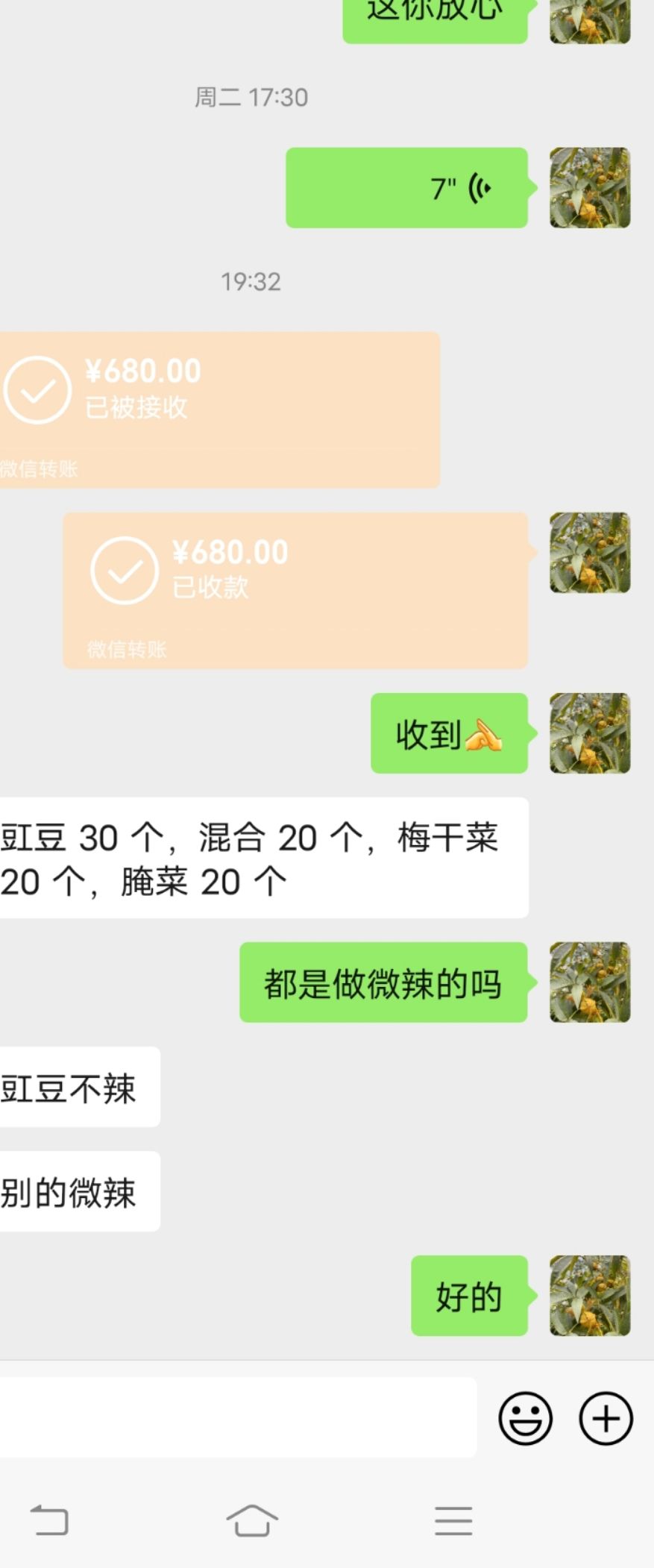Go to the home screen

coord(252,1520)
